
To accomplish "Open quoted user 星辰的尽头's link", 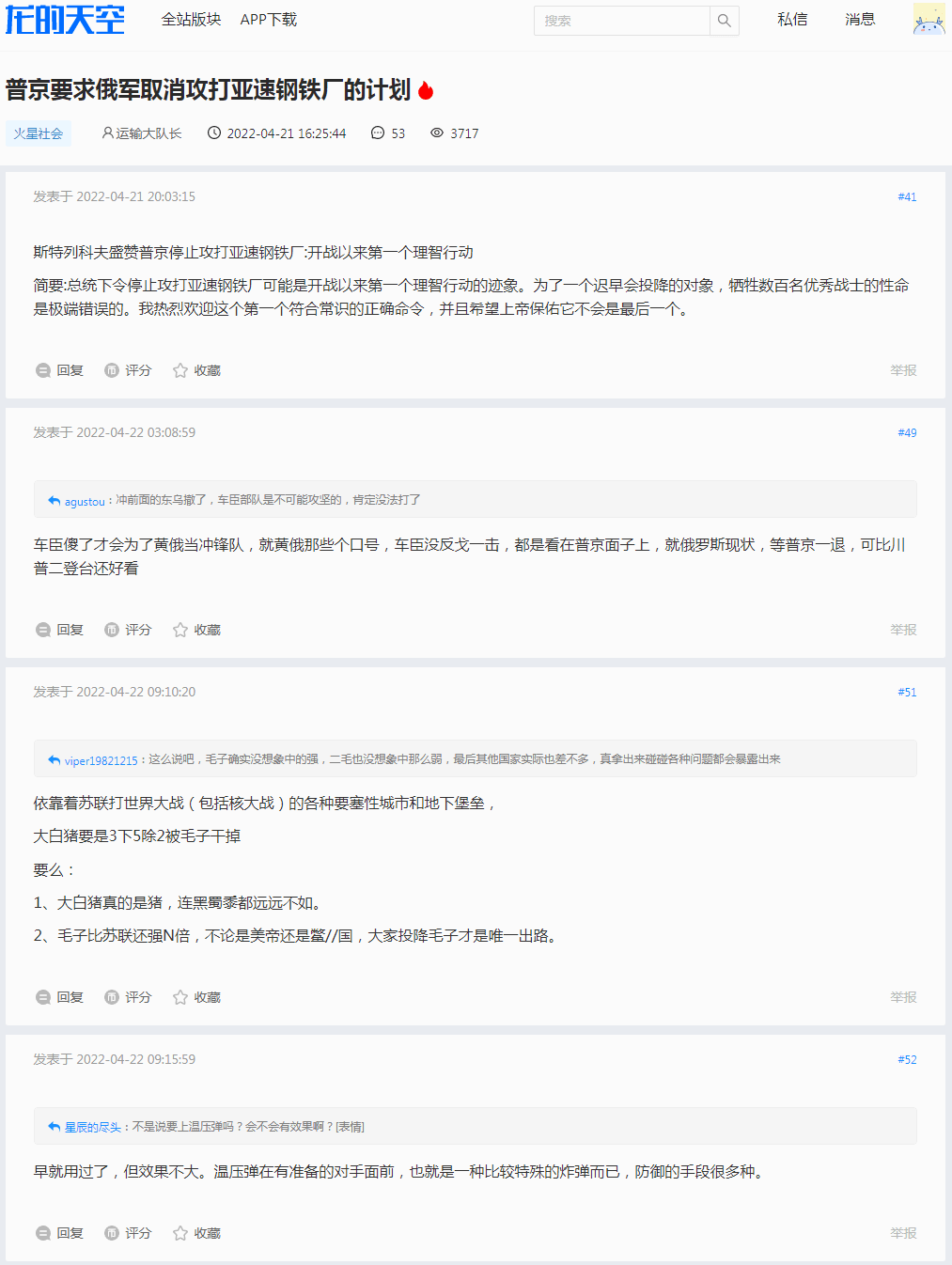I will pos(92,1128).
